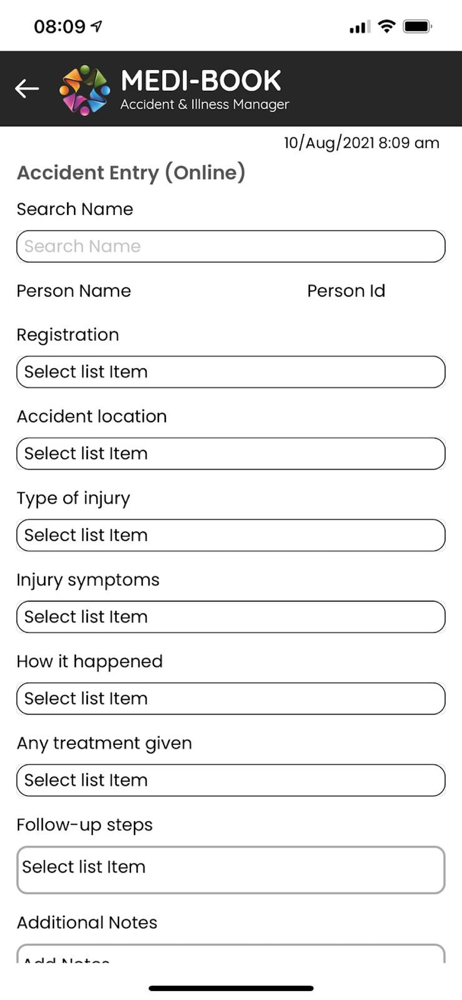Open the How it happened dropdown

(231, 698)
